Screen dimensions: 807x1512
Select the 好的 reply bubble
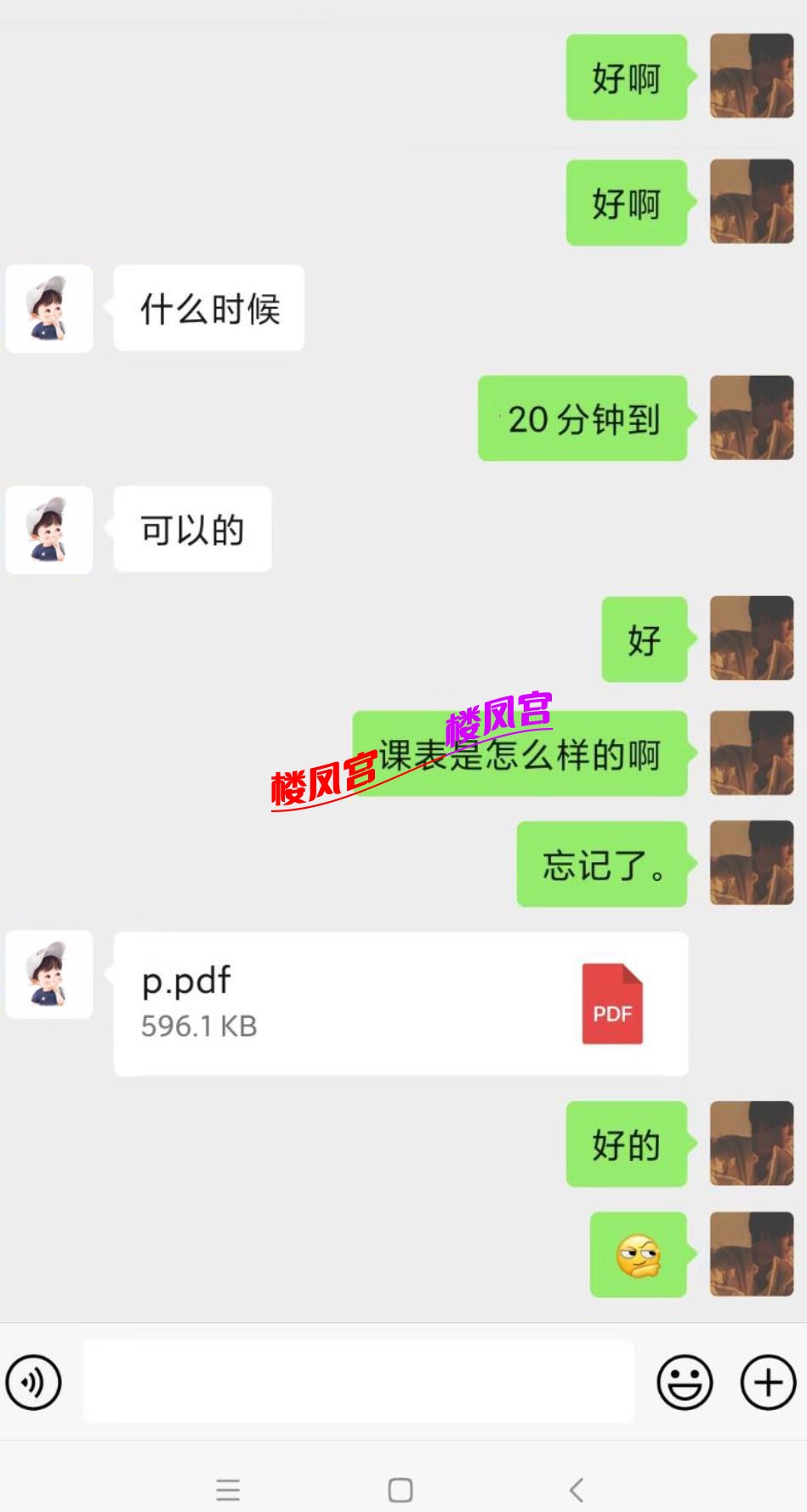point(626,1145)
